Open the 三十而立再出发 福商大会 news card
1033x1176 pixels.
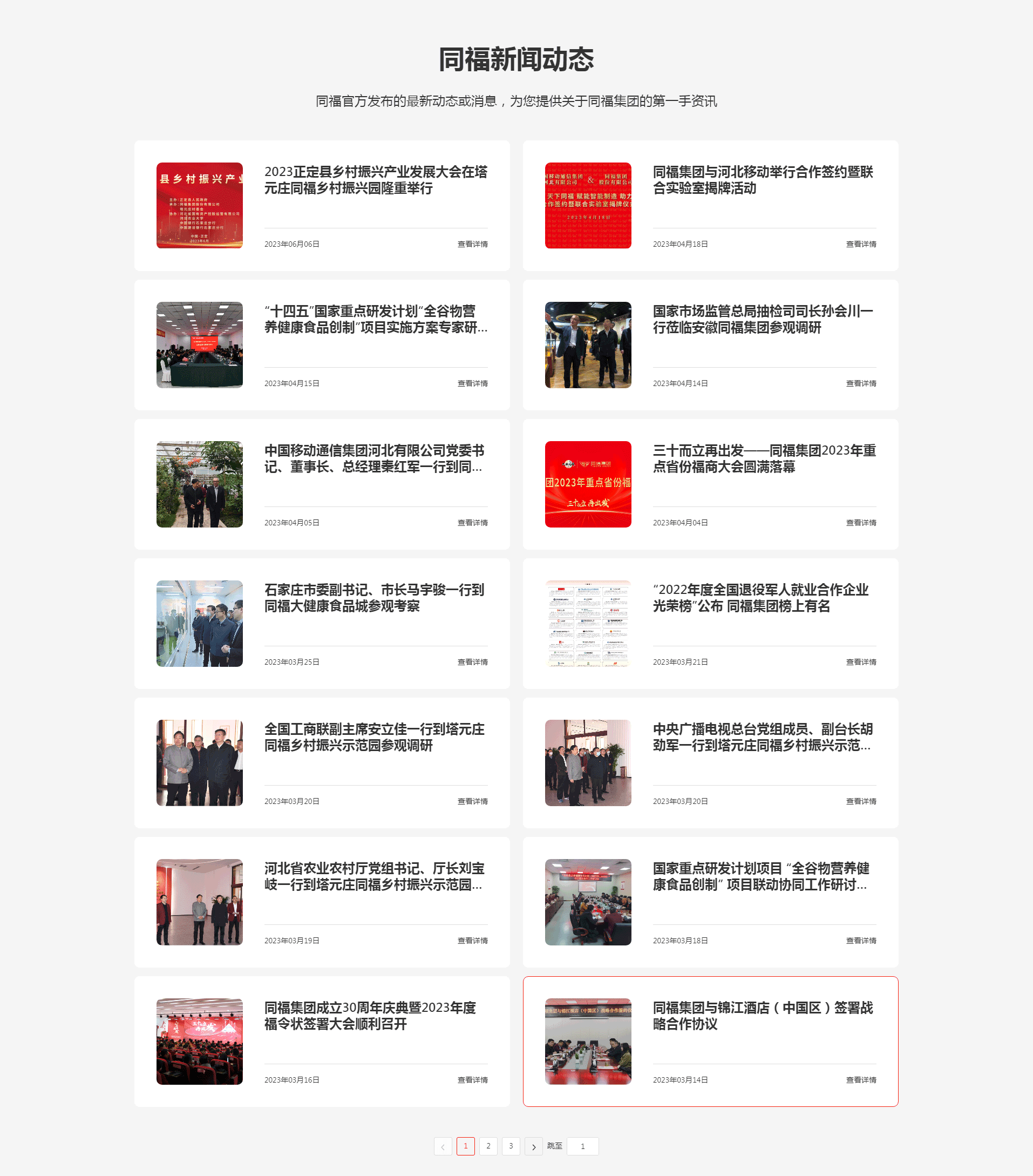click(763, 458)
